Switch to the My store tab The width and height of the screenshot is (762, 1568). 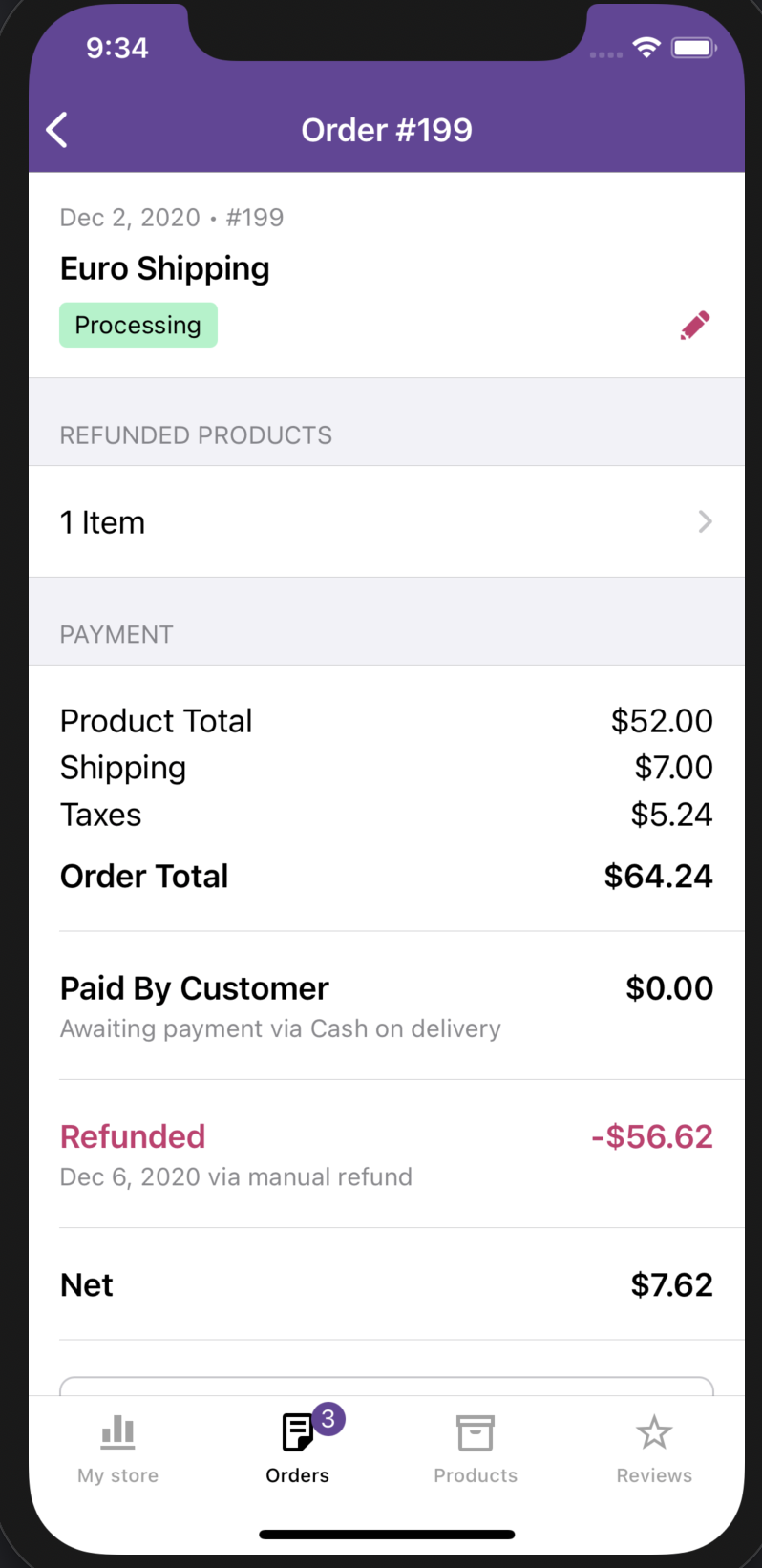pyautogui.click(x=118, y=1449)
